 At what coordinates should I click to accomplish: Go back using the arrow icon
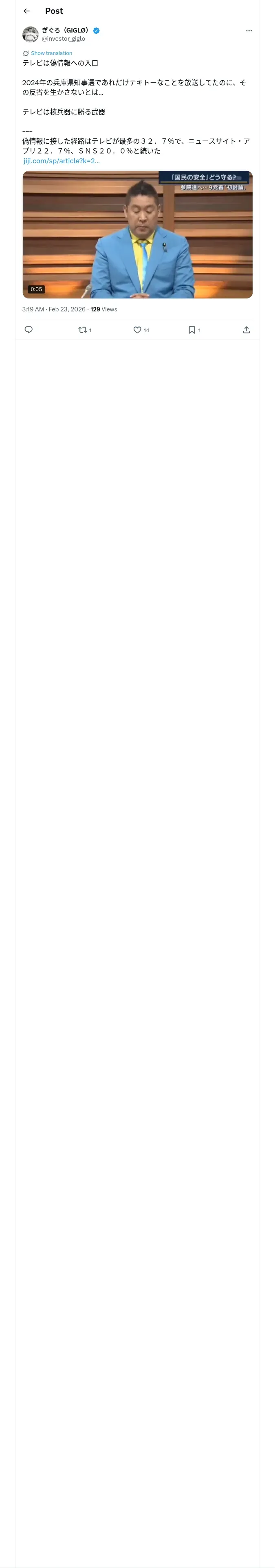click(26, 11)
